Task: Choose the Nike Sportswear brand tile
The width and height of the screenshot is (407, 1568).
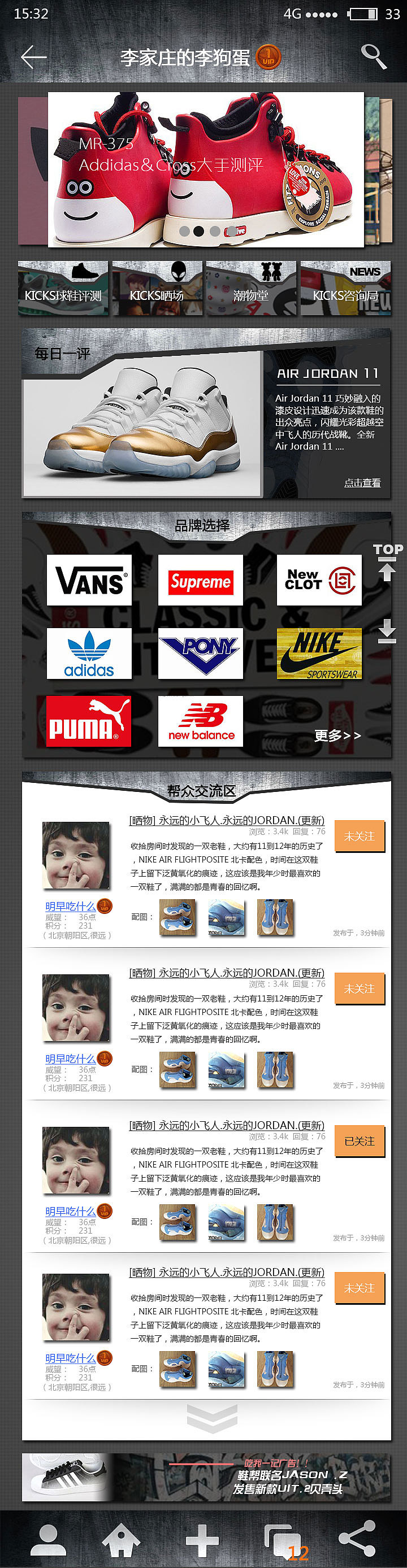Action: tap(319, 653)
